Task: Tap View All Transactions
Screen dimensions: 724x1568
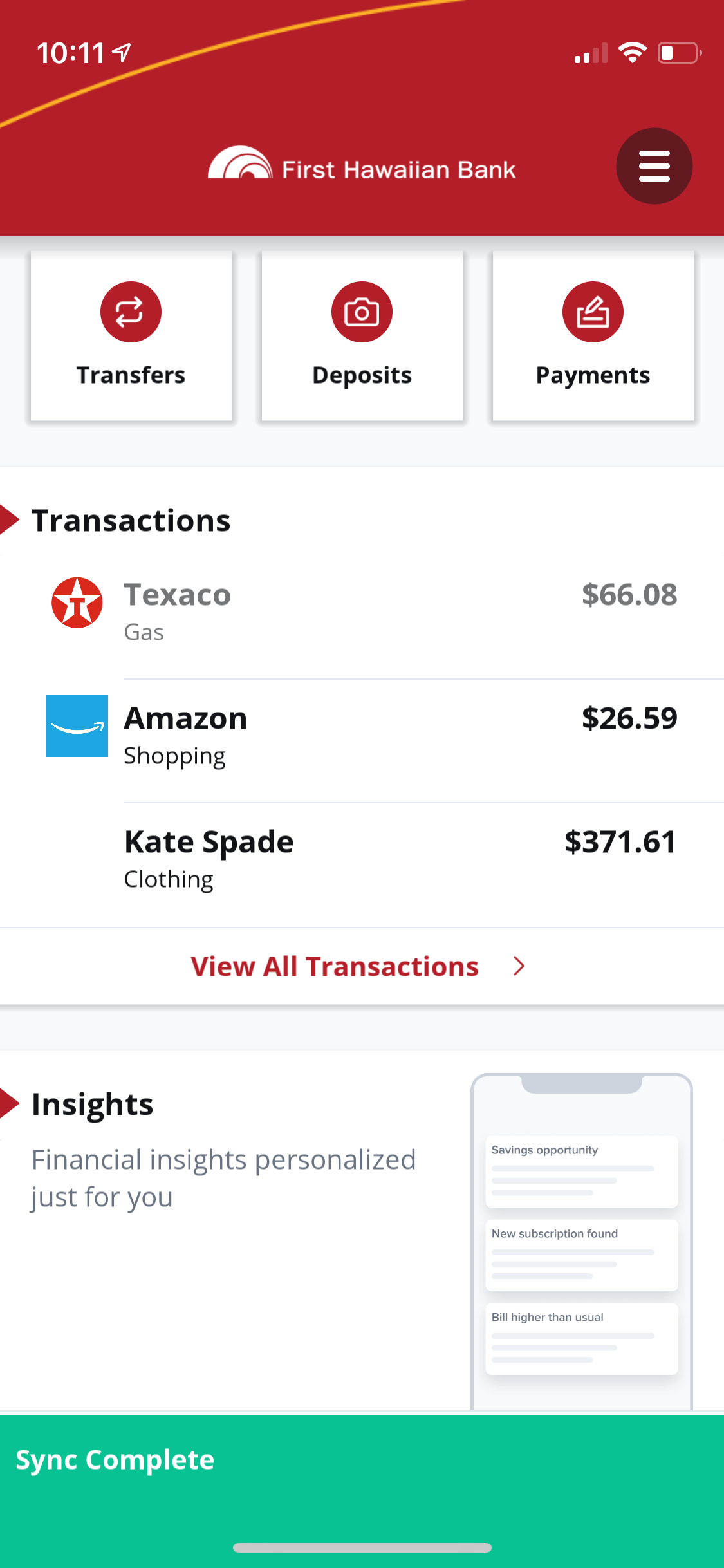Action: pyautogui.click(x=357, y=966)
